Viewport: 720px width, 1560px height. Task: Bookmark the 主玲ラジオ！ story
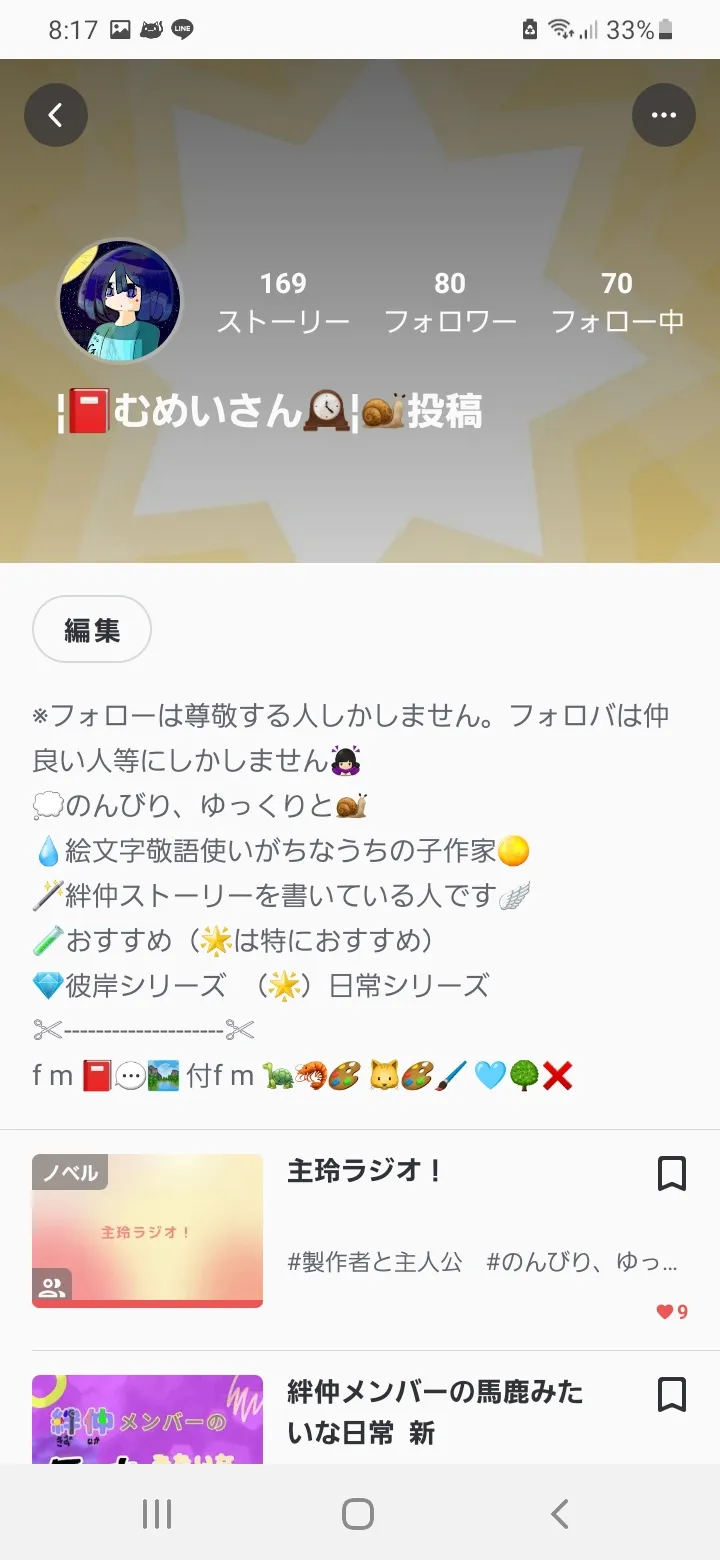[672, 1174]
